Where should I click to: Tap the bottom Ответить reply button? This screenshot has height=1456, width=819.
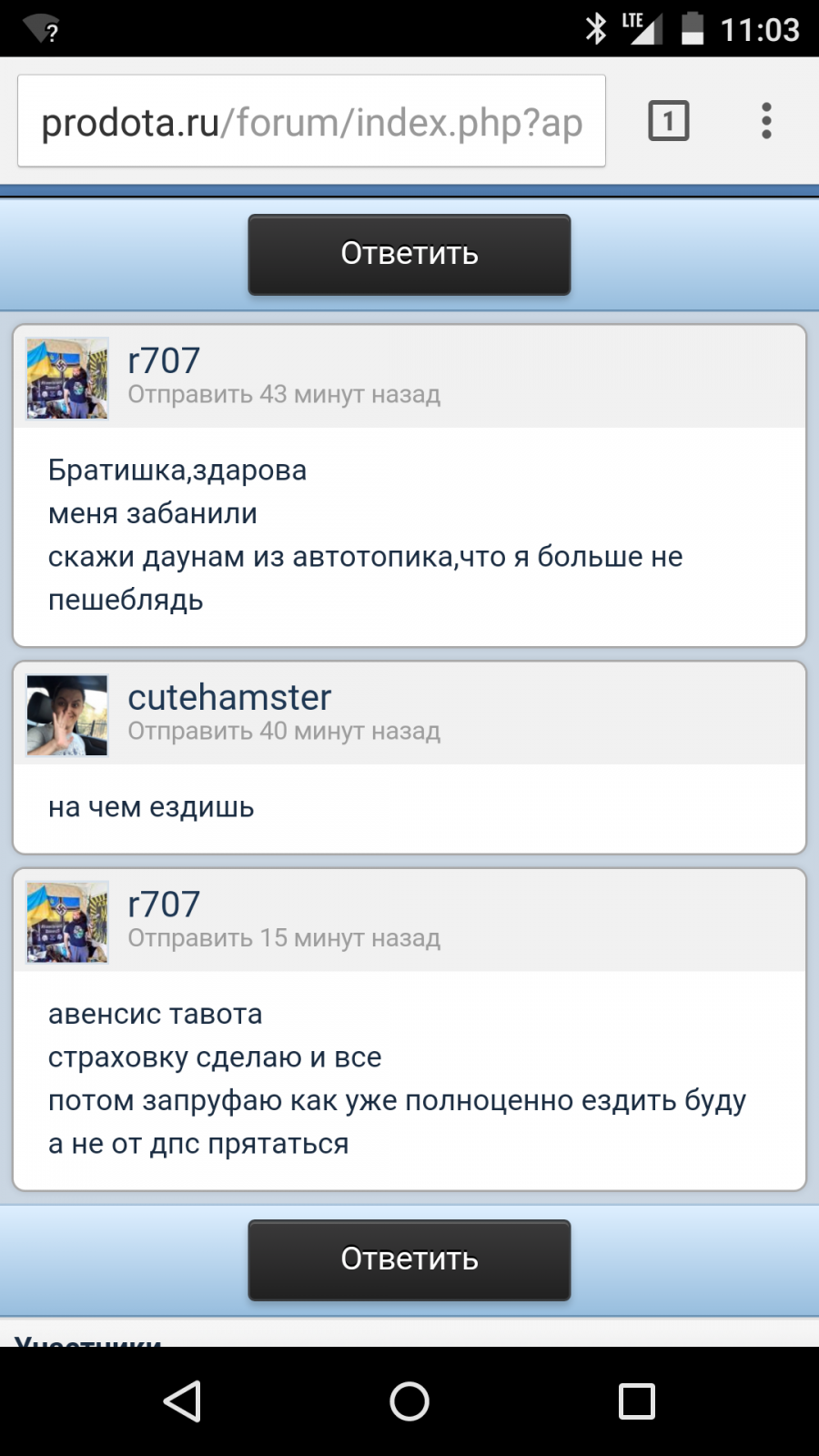(409, 1259)
